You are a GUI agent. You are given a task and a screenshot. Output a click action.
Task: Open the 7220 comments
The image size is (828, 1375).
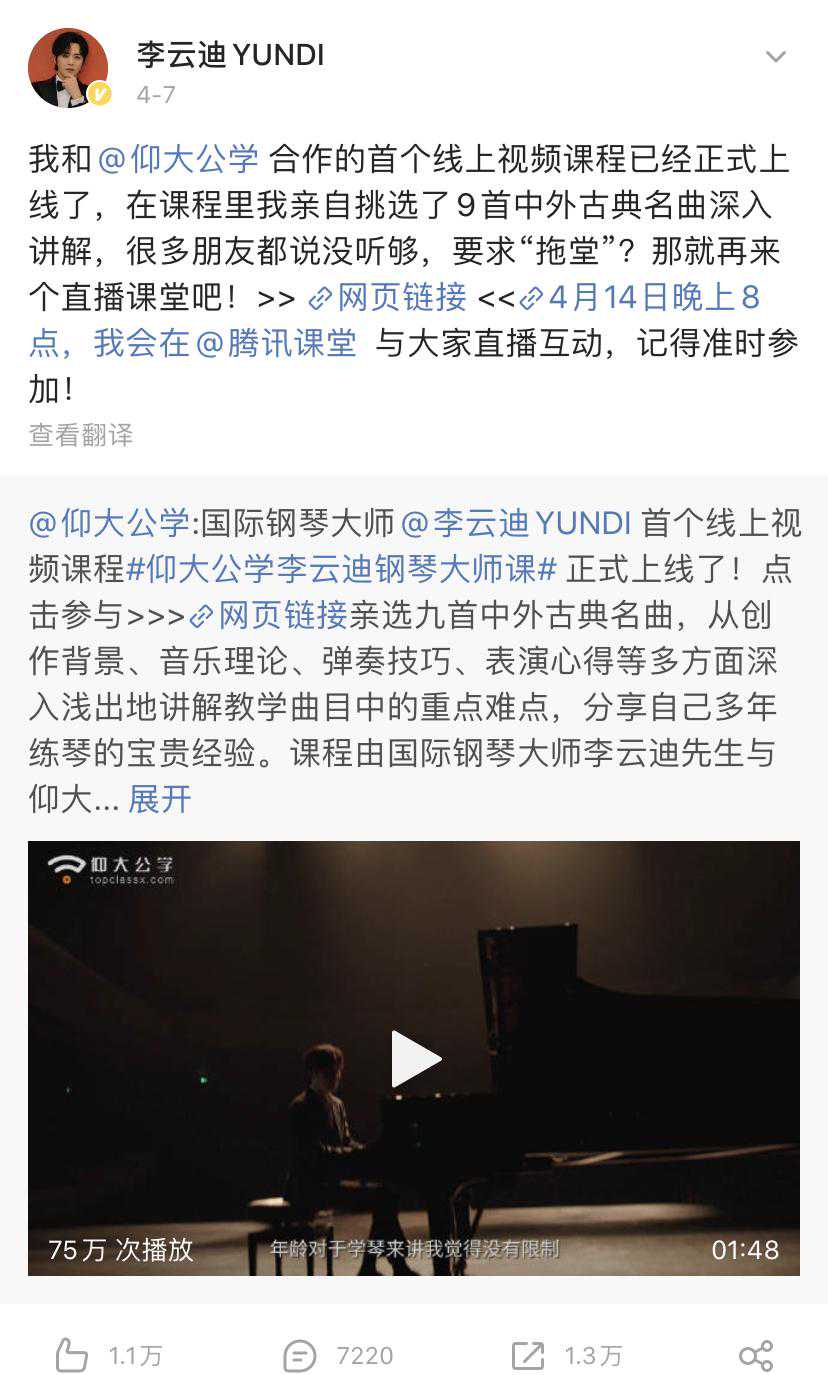[338, 1356]
